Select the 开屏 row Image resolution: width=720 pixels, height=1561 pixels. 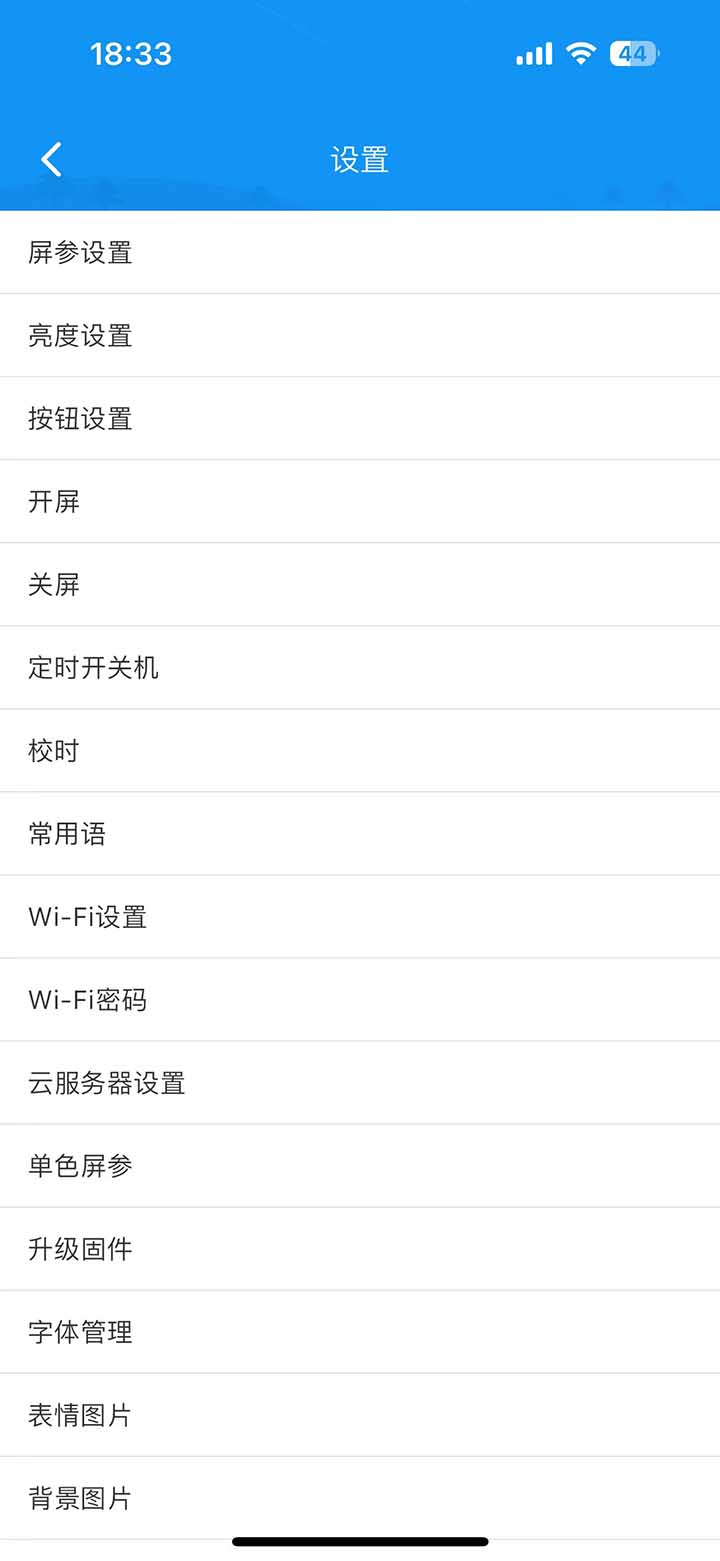click(54, 502)
